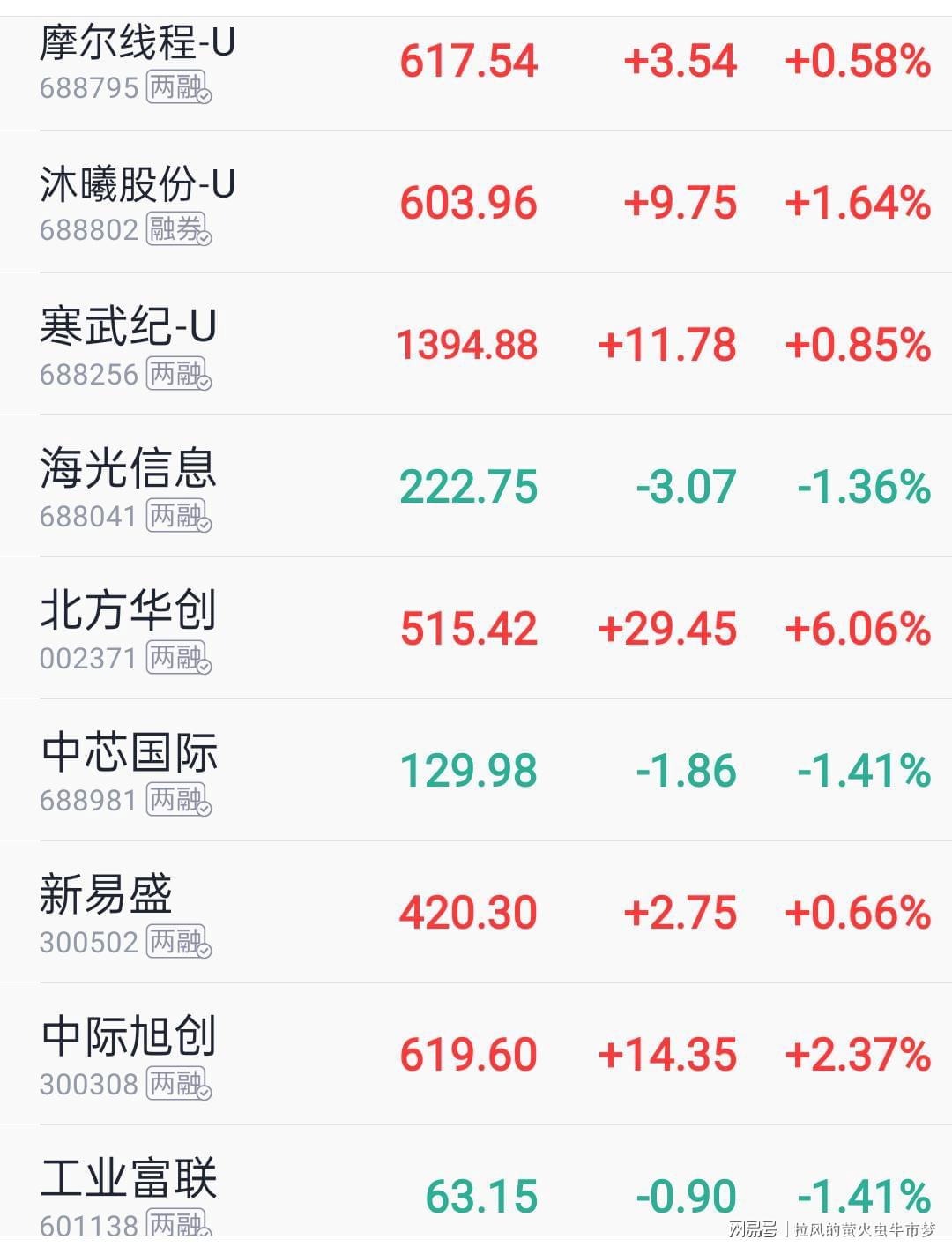Tap the 中芯国际 stock row
The image size is (952, 1247).
pyautogui.click(x=129, y=753)
